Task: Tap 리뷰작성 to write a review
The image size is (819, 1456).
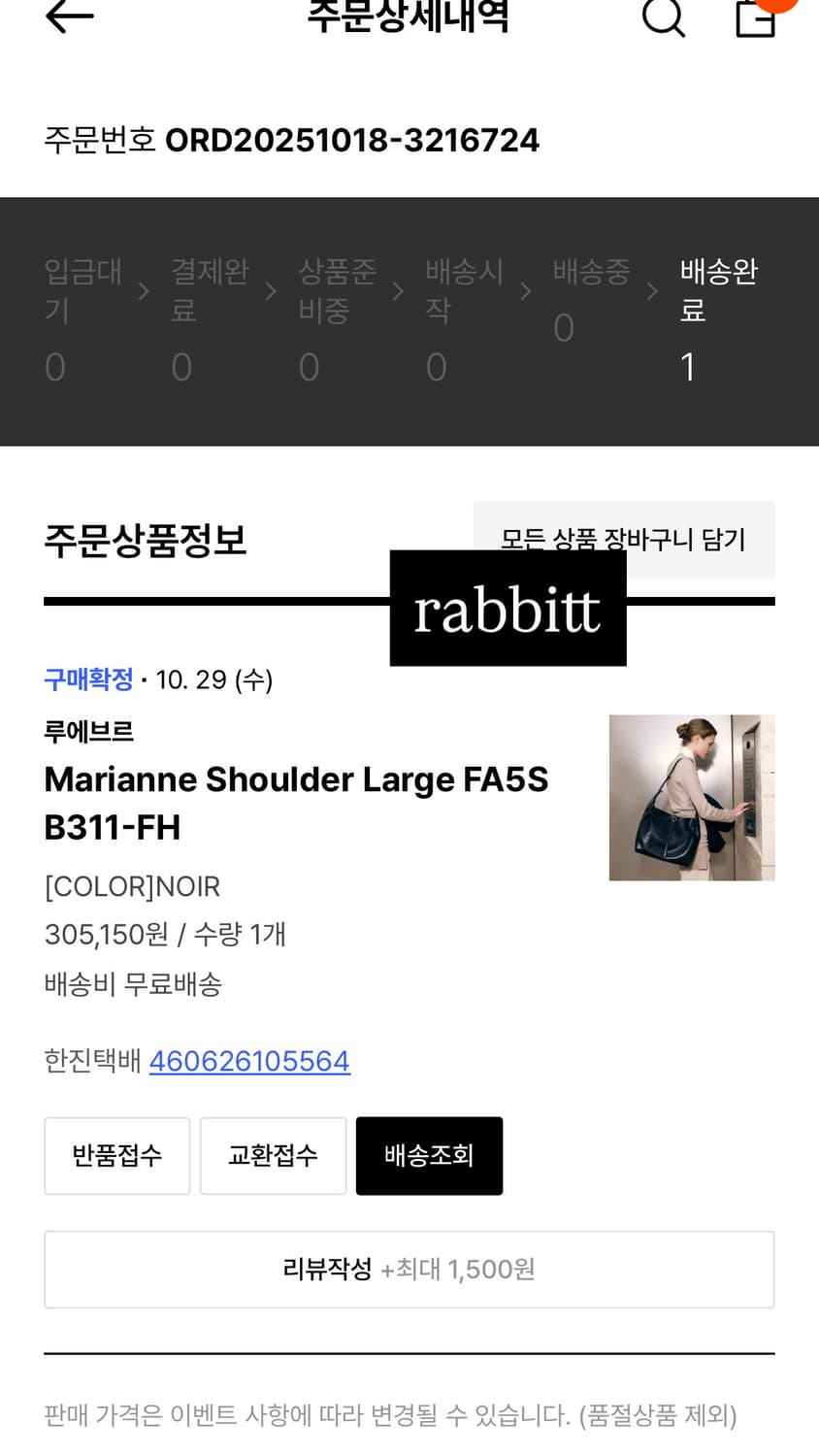Action: click(x=409, y=1269)
